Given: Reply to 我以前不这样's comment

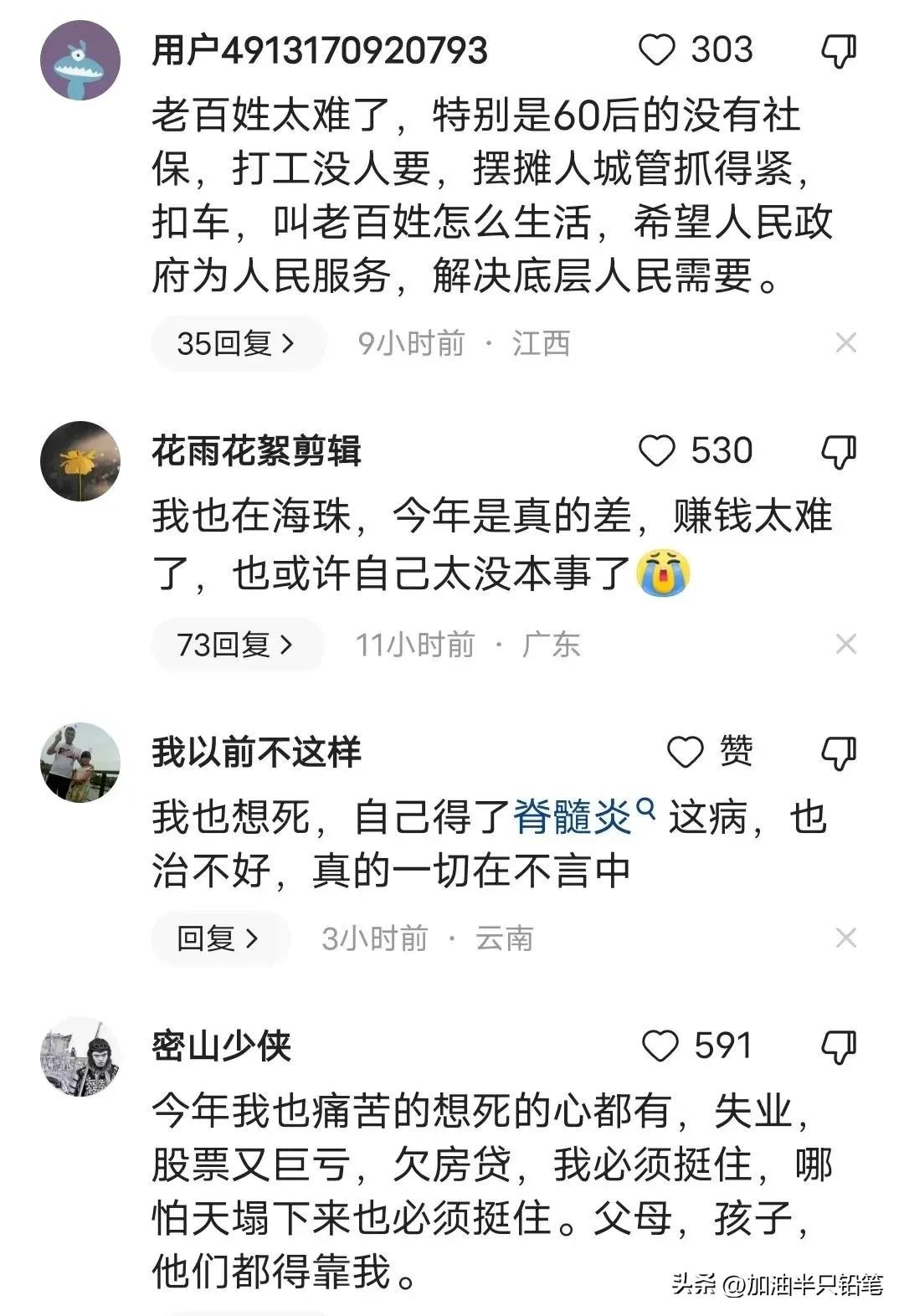Looking at the screenshot, I should [219, 938].
